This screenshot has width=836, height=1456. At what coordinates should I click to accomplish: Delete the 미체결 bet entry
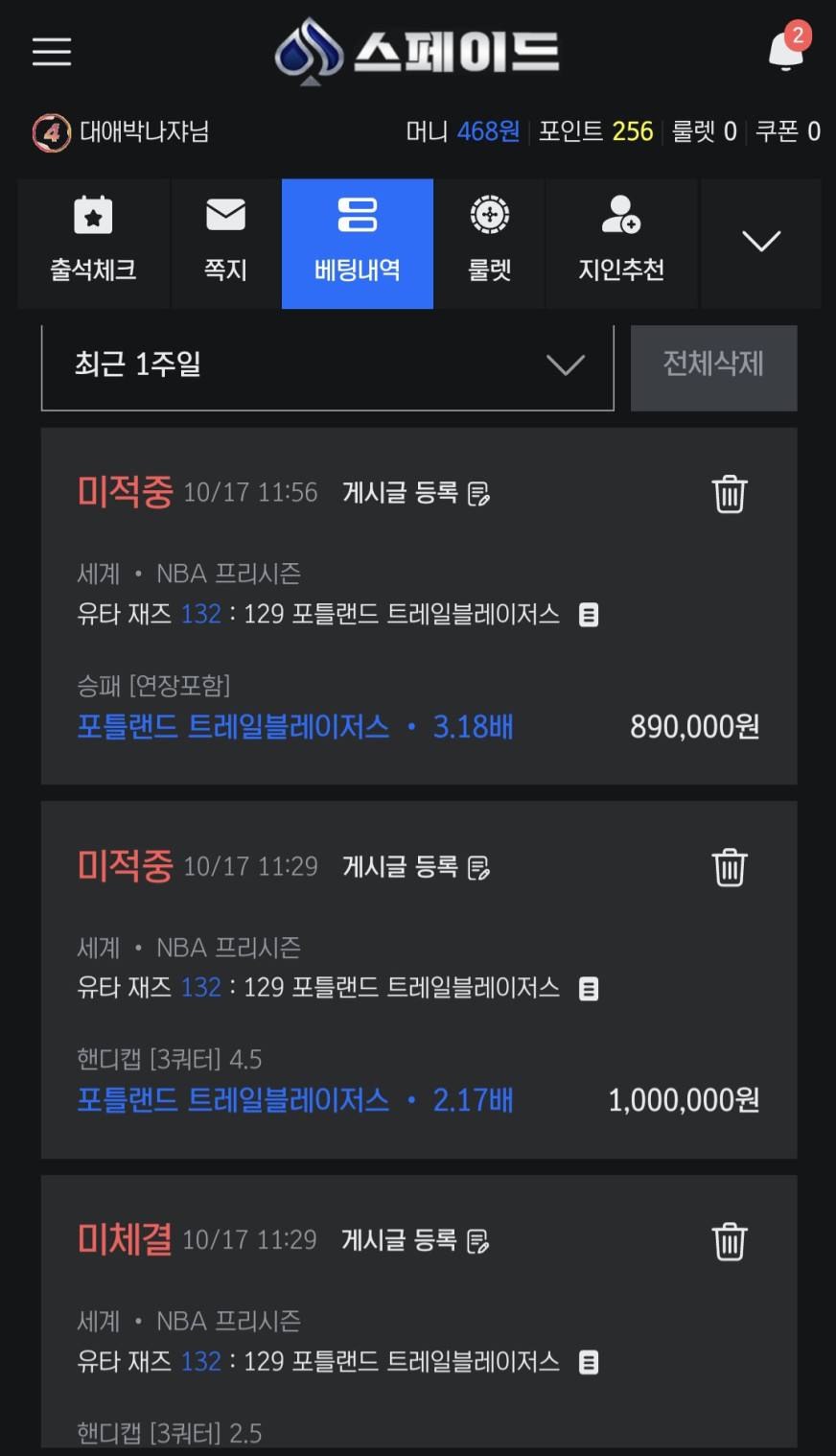click(730, 1241)
